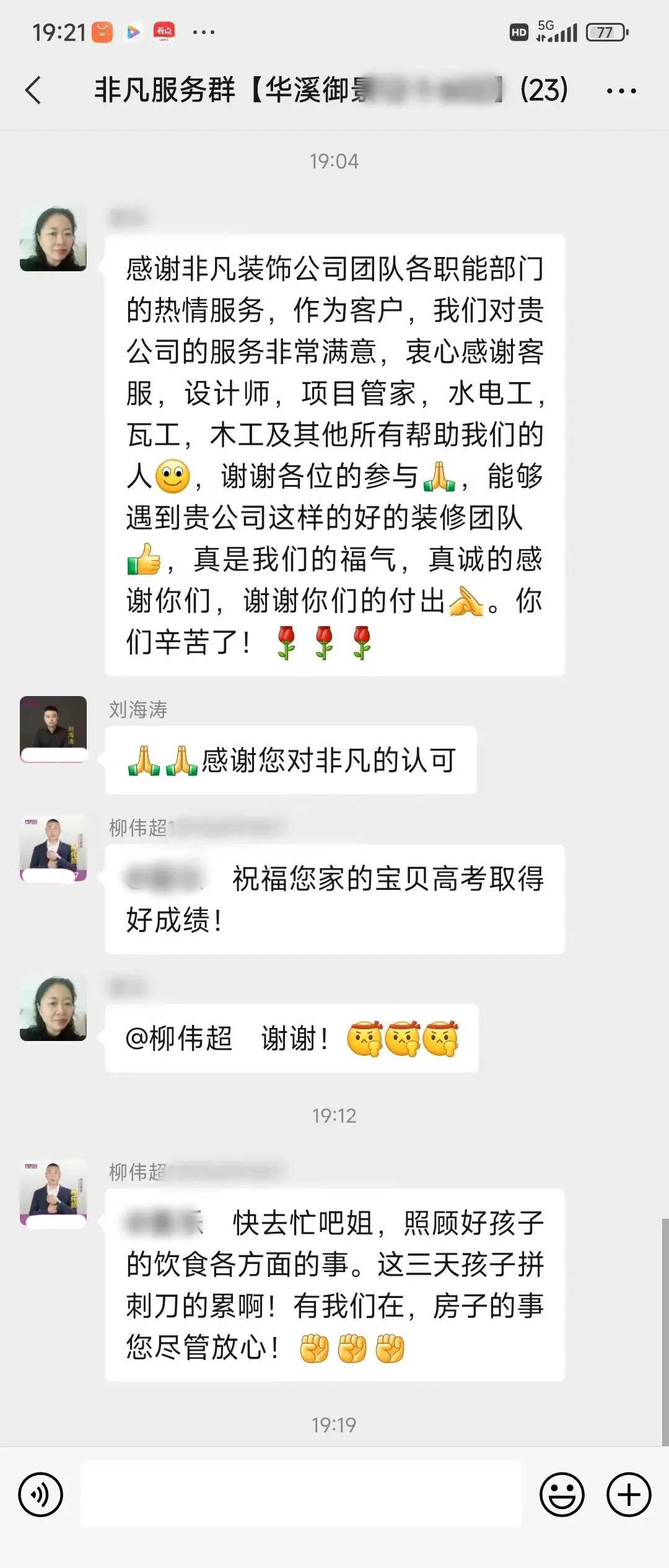Tap the message input field
Viewport: 669px width, 1568px height.
(301, 1494)
